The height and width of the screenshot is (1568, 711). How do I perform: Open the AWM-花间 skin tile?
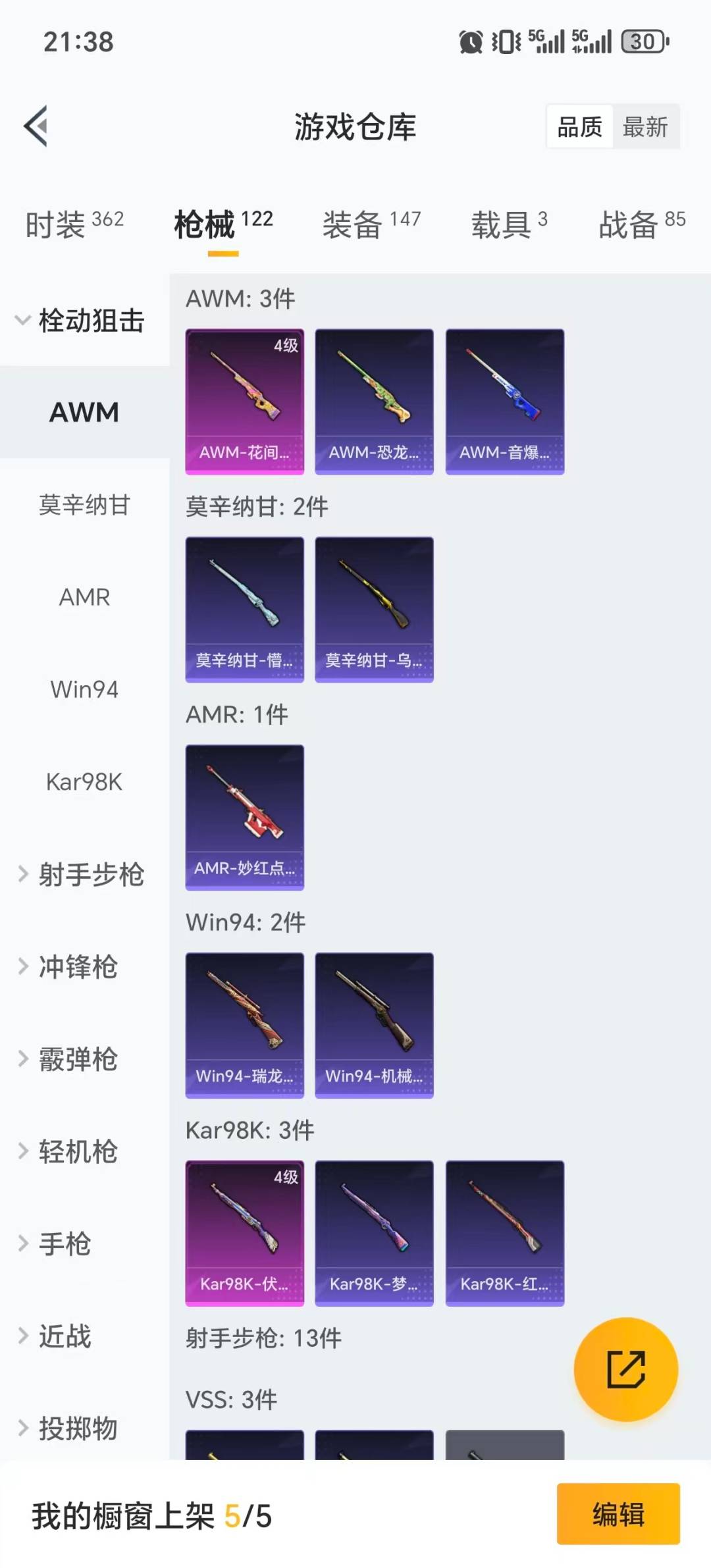pos(244,402)
